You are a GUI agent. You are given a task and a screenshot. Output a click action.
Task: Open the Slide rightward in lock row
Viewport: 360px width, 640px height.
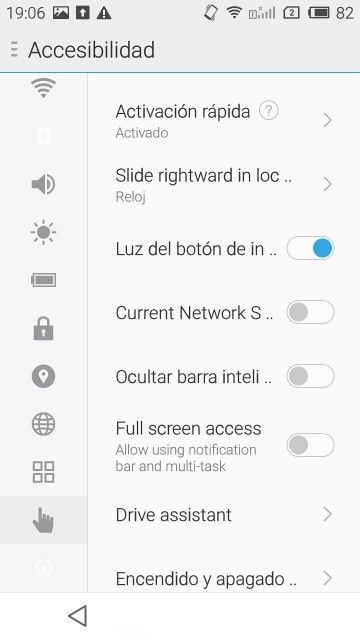[224, 184]
